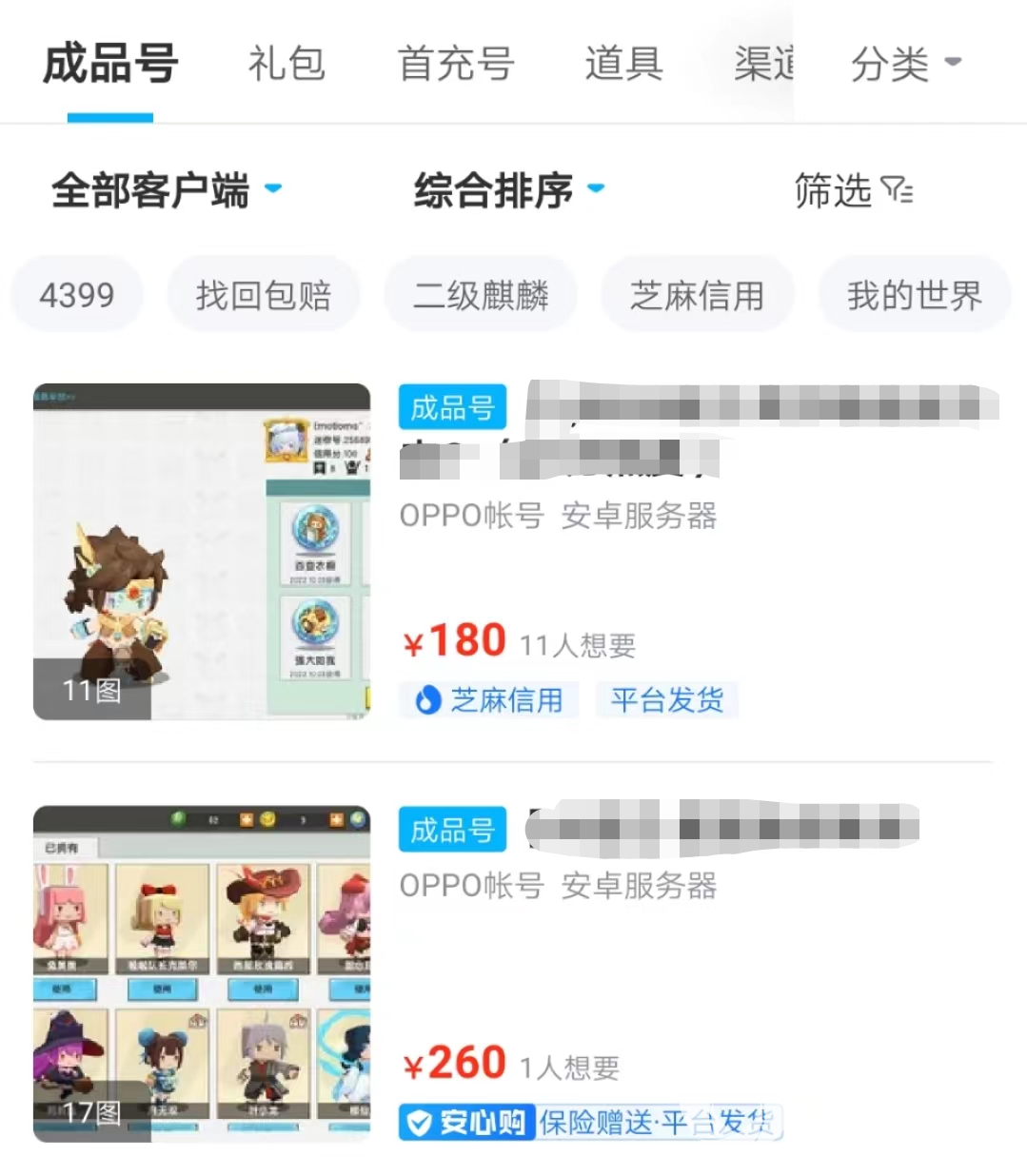The height and width of the screenshot is (1176, 1027).
Task: Open the 全部客户端 dropdown
Action: click(x=167, y=190)
